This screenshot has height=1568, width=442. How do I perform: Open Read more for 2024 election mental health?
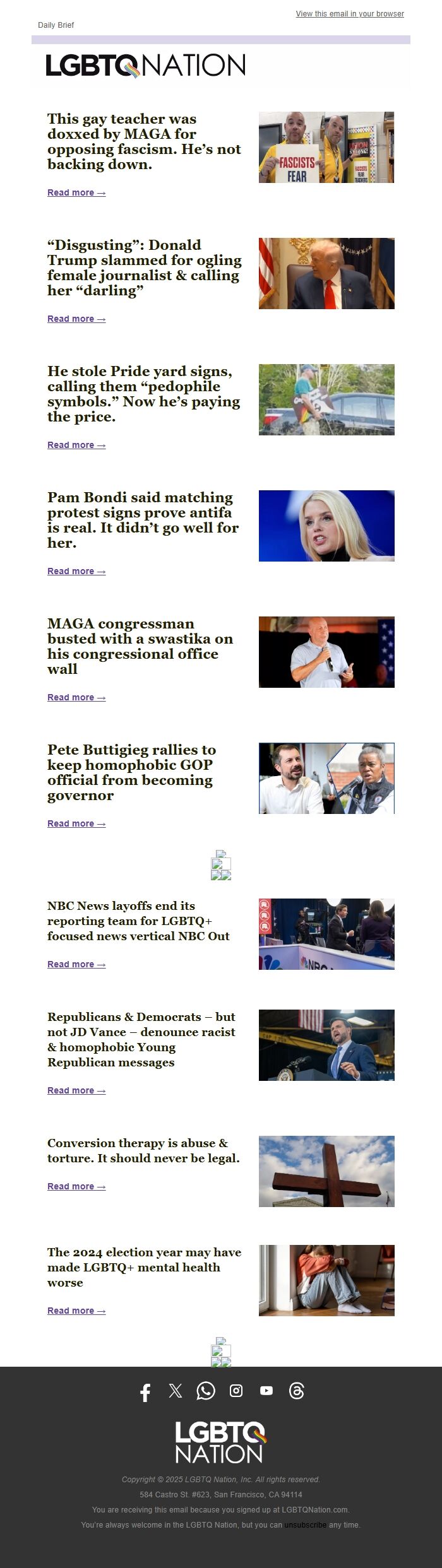pos(76,1311)
